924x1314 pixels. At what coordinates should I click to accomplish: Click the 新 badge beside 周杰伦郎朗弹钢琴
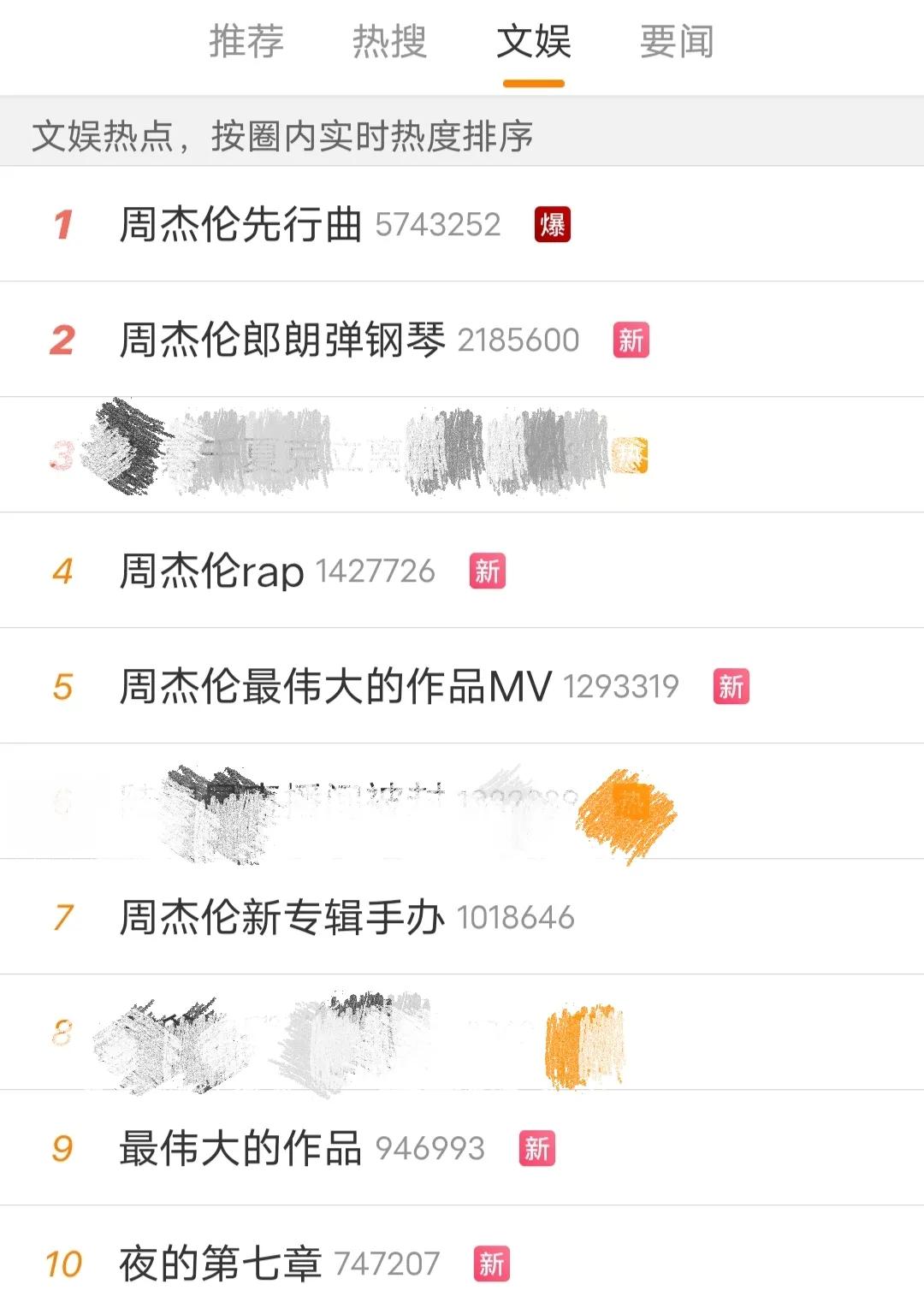click(631, 339)
